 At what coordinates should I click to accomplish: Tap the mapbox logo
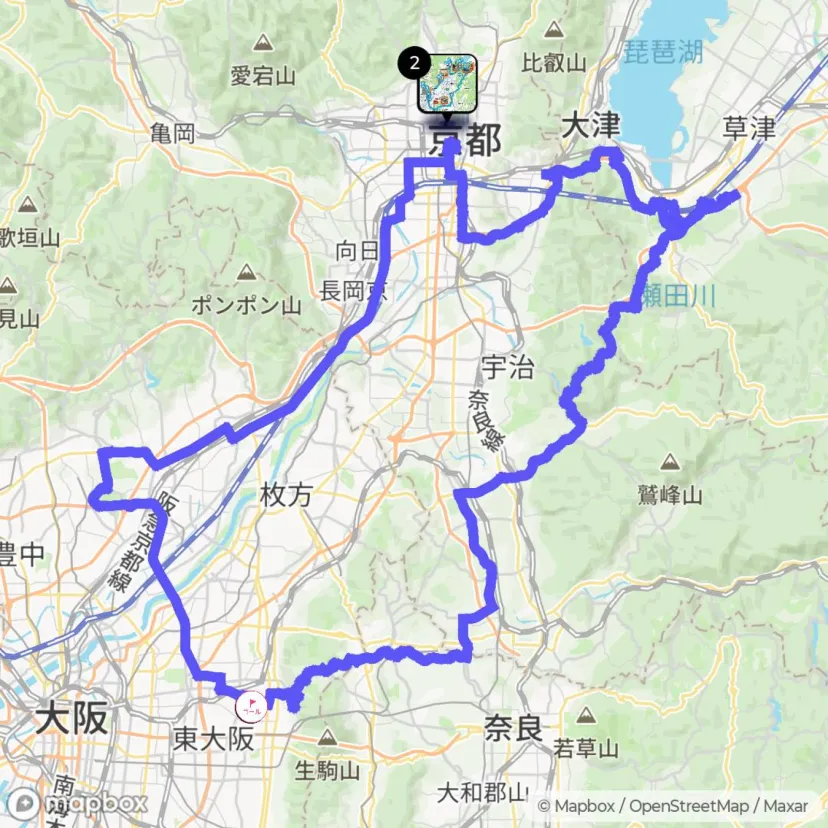[x=78, y=803]
